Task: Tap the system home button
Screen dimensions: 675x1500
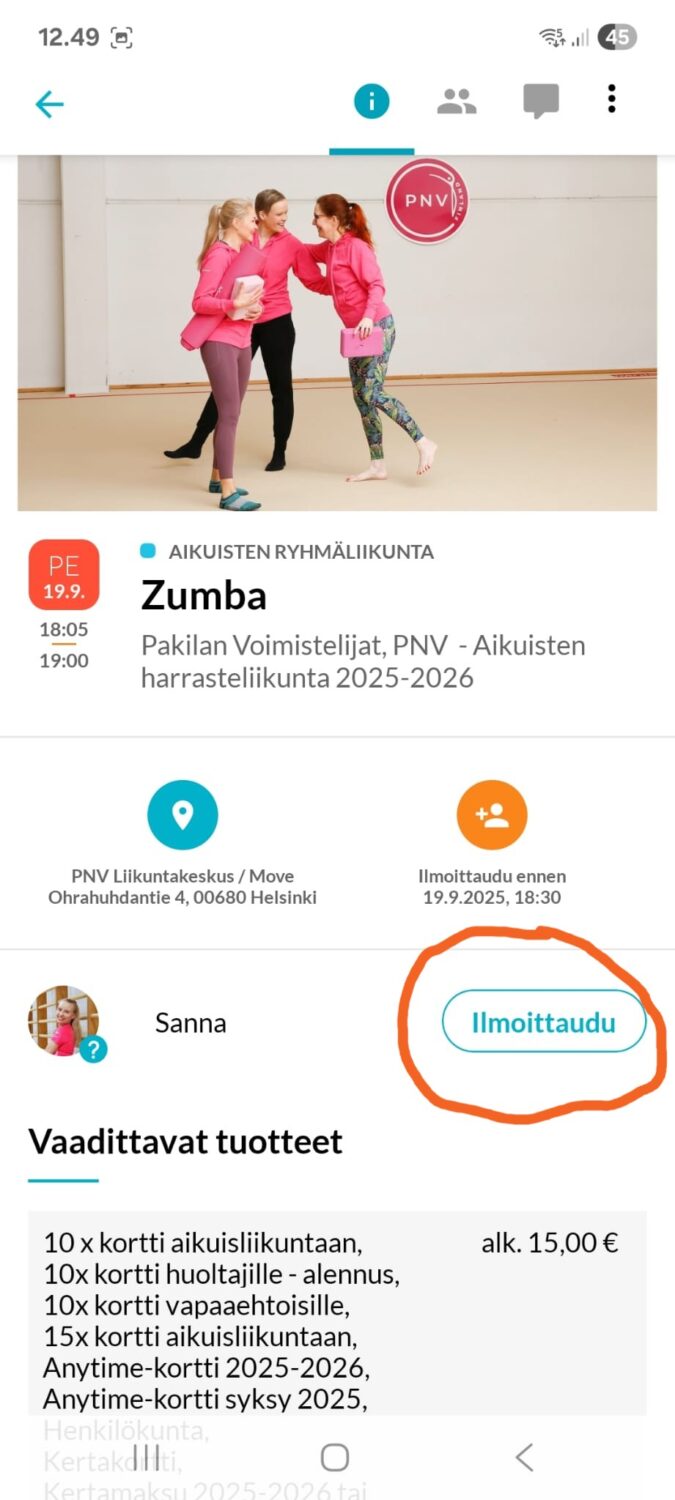Action: 335,1457
